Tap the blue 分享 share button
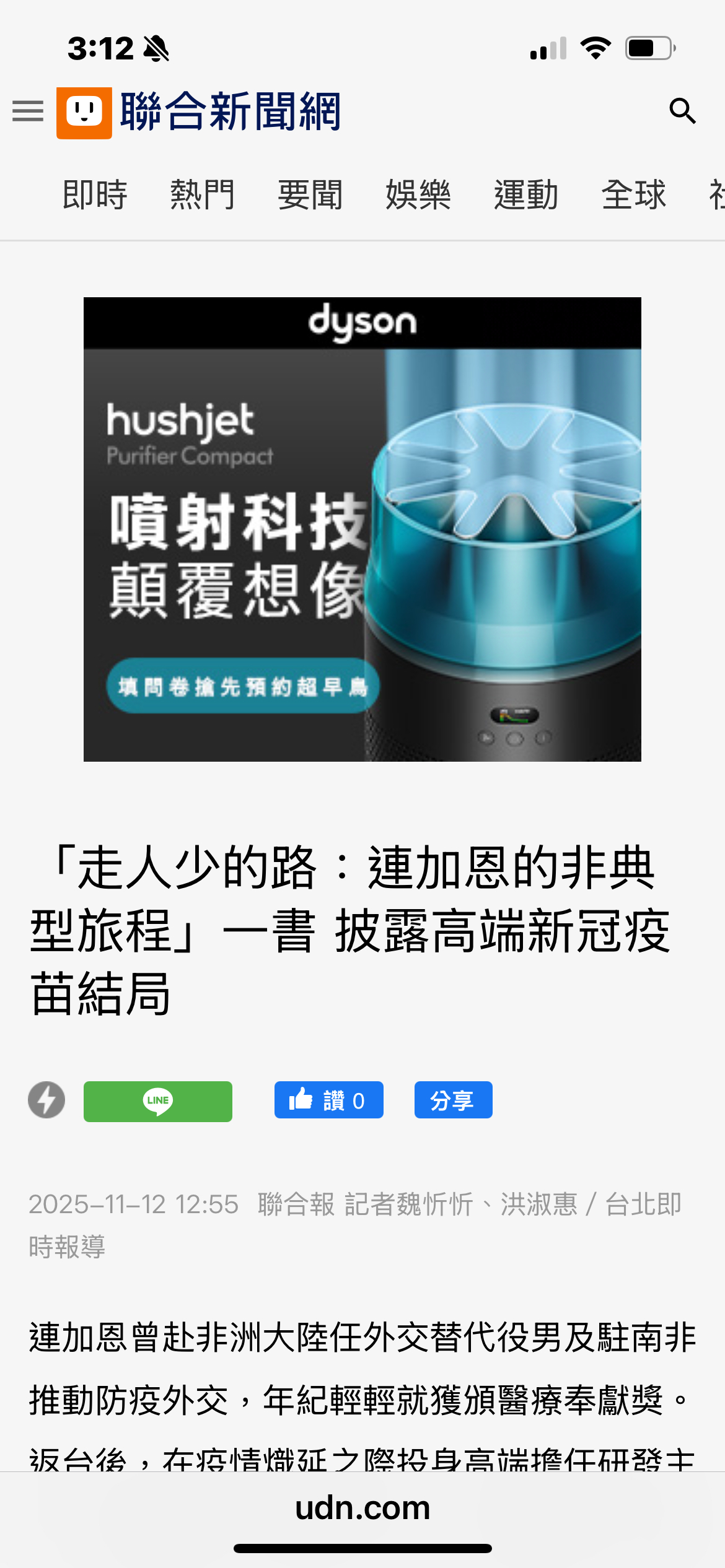This screenshot has height=1568, width=725. (x=453, y=1100)
